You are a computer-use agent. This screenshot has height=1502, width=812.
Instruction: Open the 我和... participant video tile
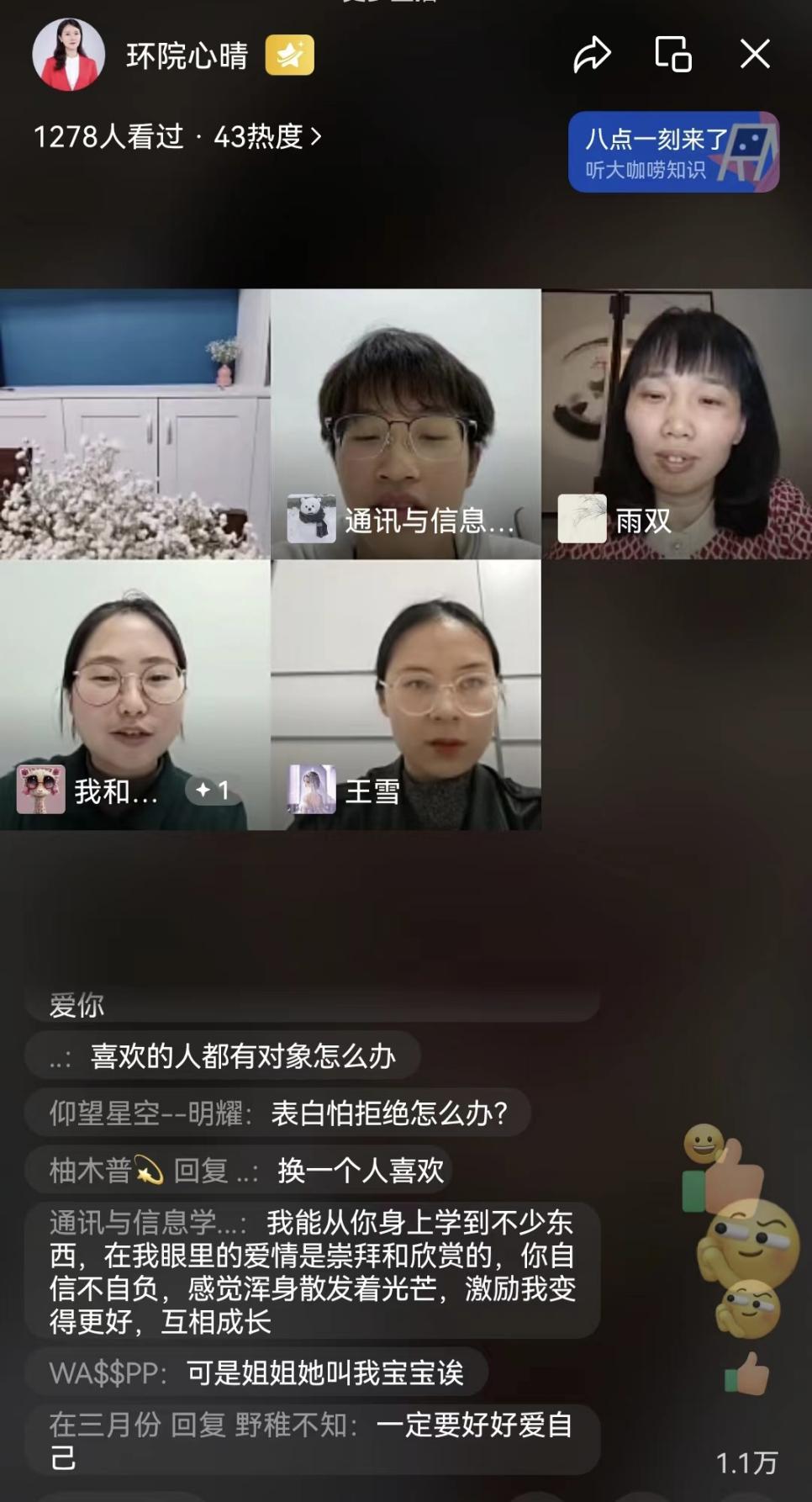(x=134, y=695)
